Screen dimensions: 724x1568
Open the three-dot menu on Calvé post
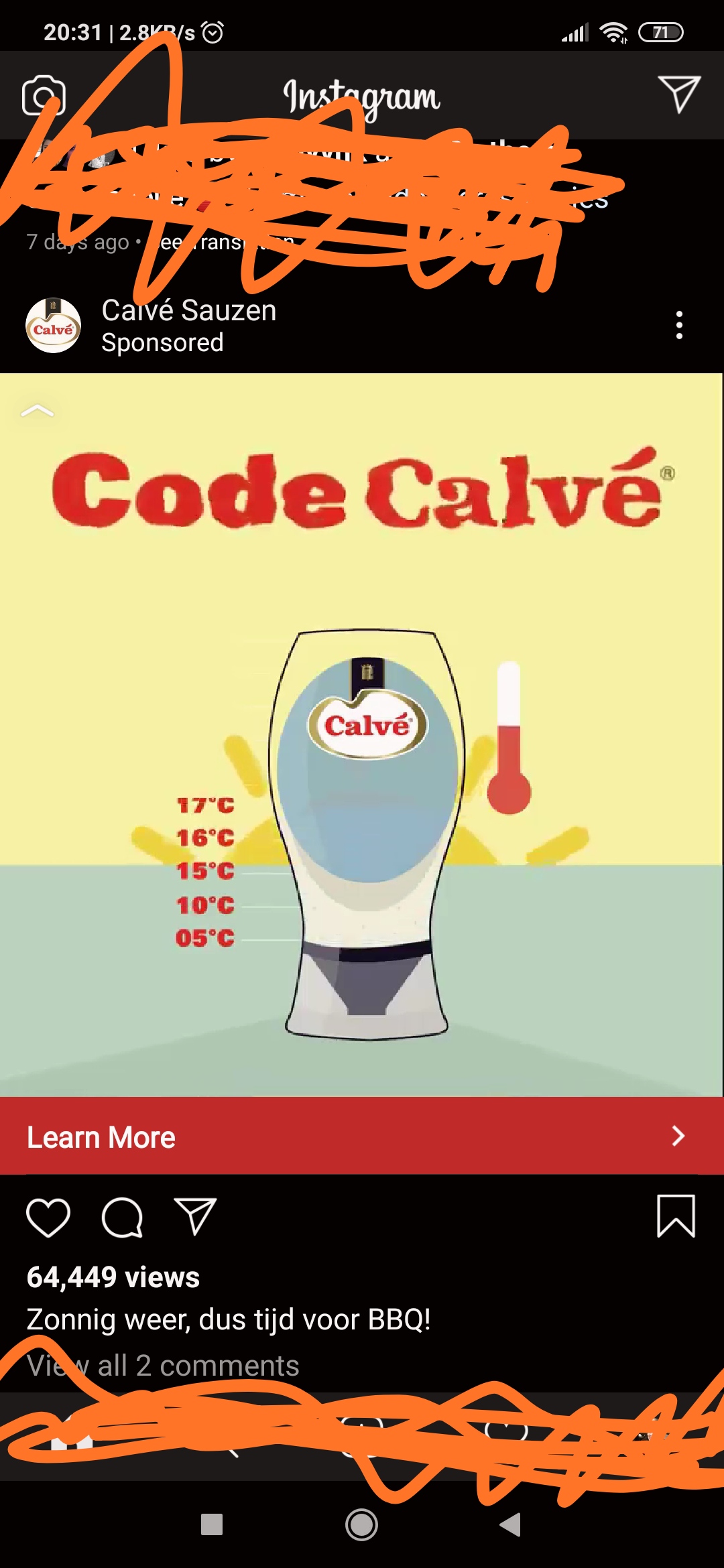(679, 325)
